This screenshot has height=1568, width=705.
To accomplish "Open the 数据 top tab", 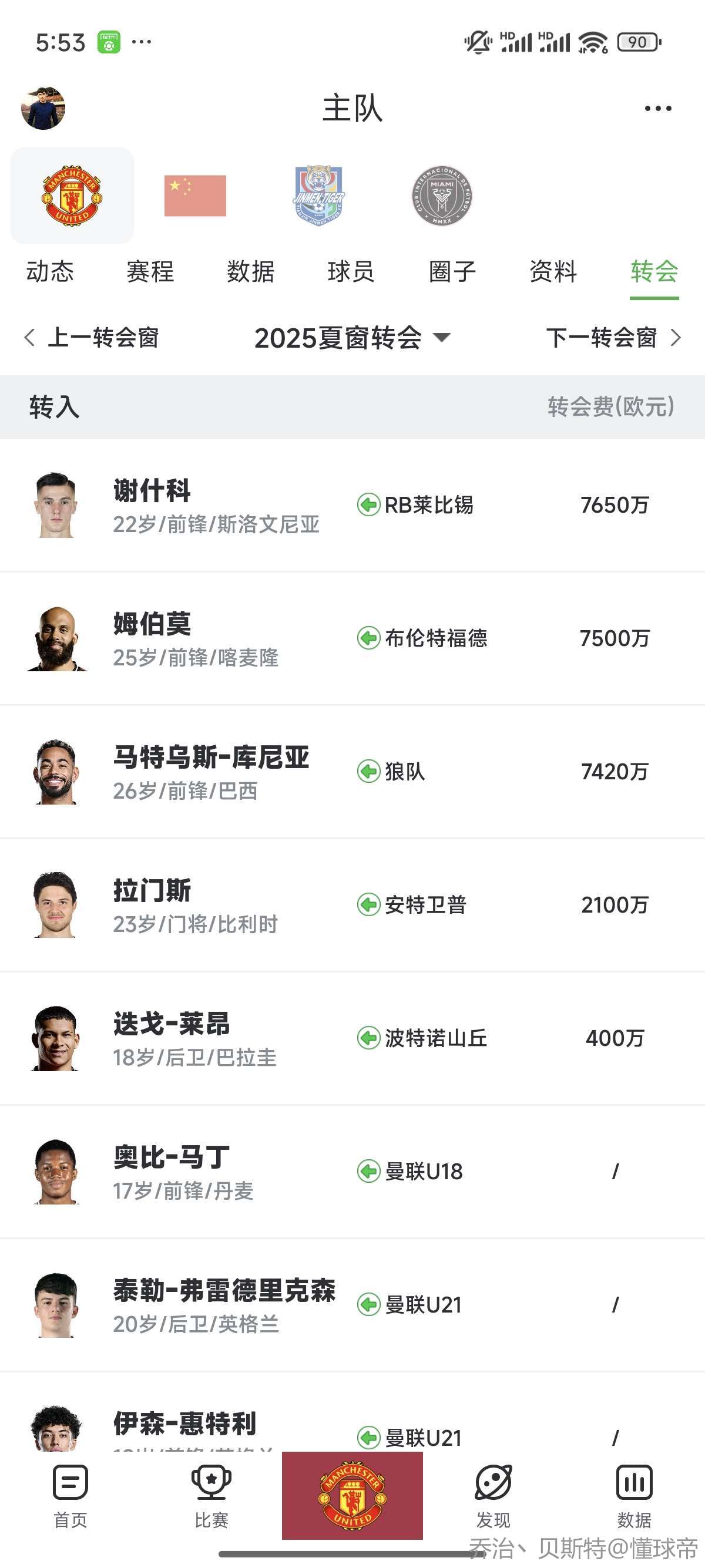I will coord(251,271).
